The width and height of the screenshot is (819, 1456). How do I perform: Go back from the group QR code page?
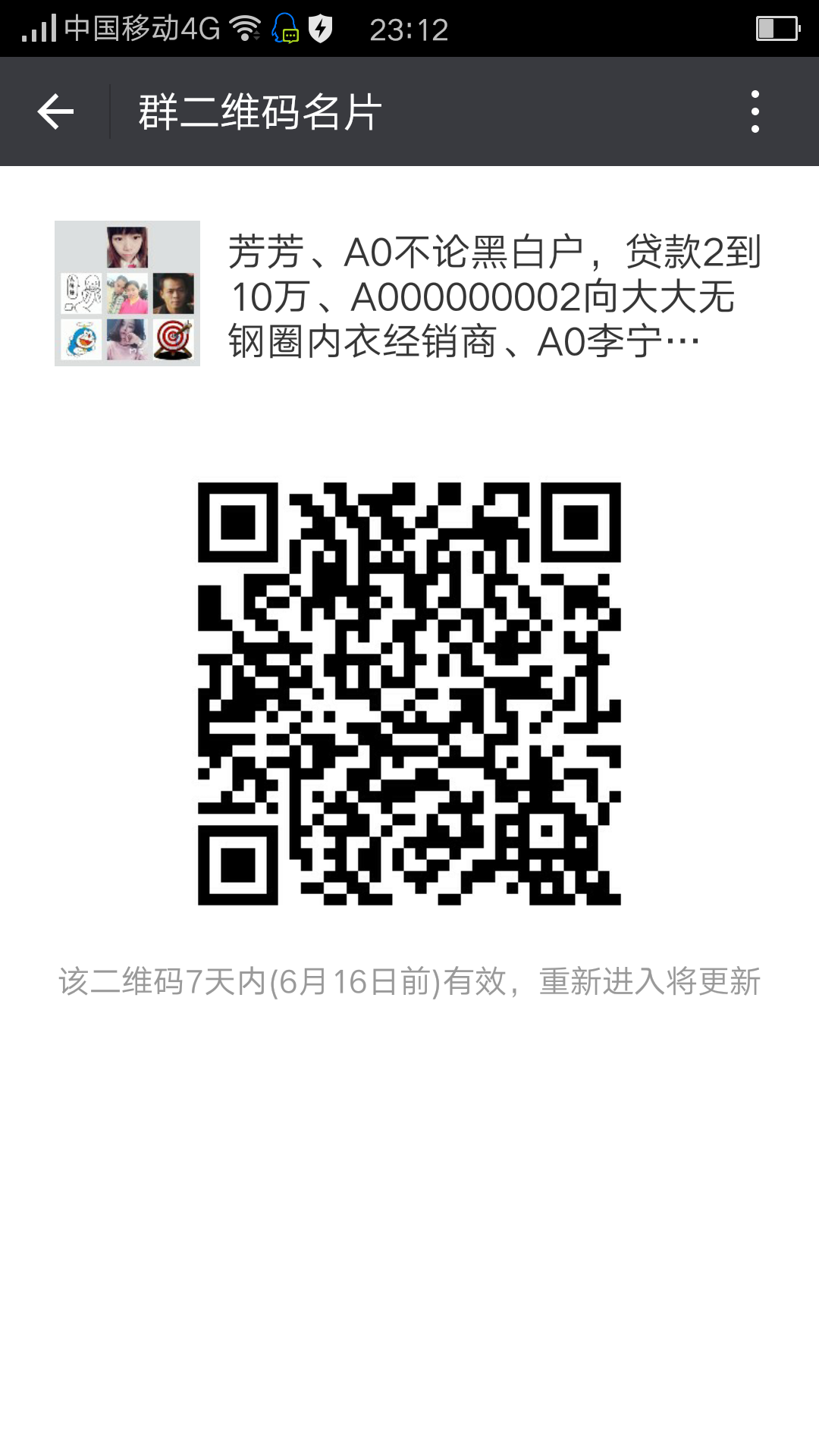coord(55,112)
